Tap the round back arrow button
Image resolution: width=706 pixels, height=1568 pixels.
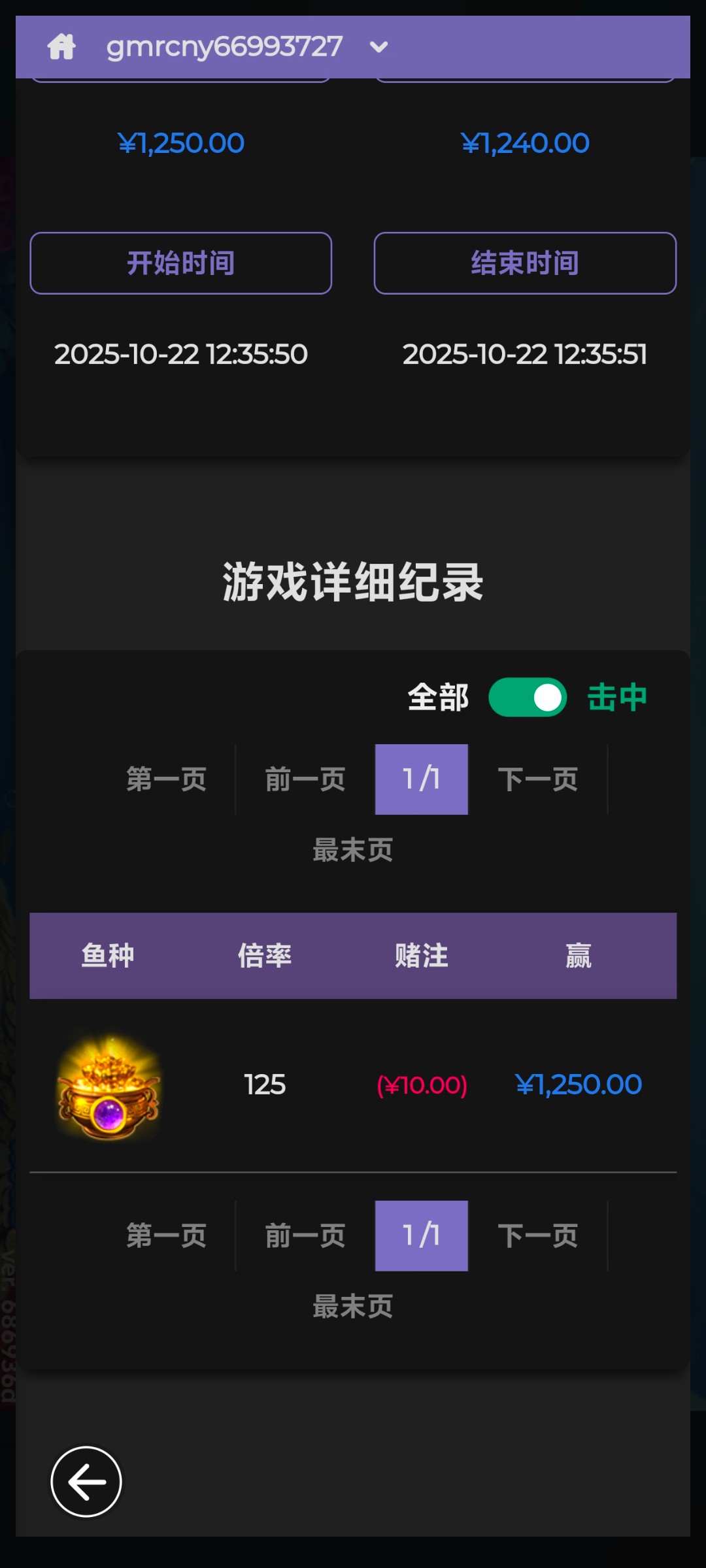(86, 1481)
